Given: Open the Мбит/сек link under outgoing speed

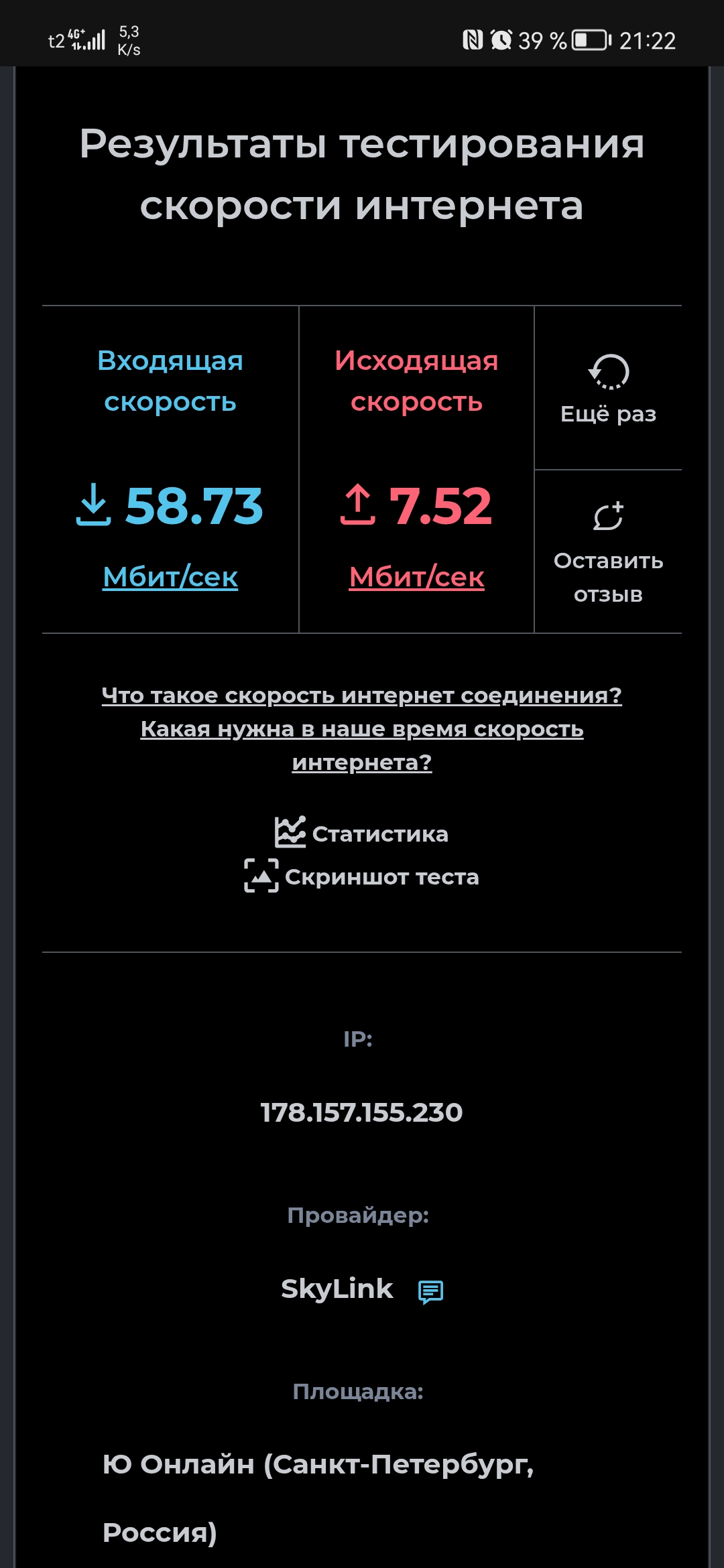Looking at the screenshot, I should pos(416,577).
